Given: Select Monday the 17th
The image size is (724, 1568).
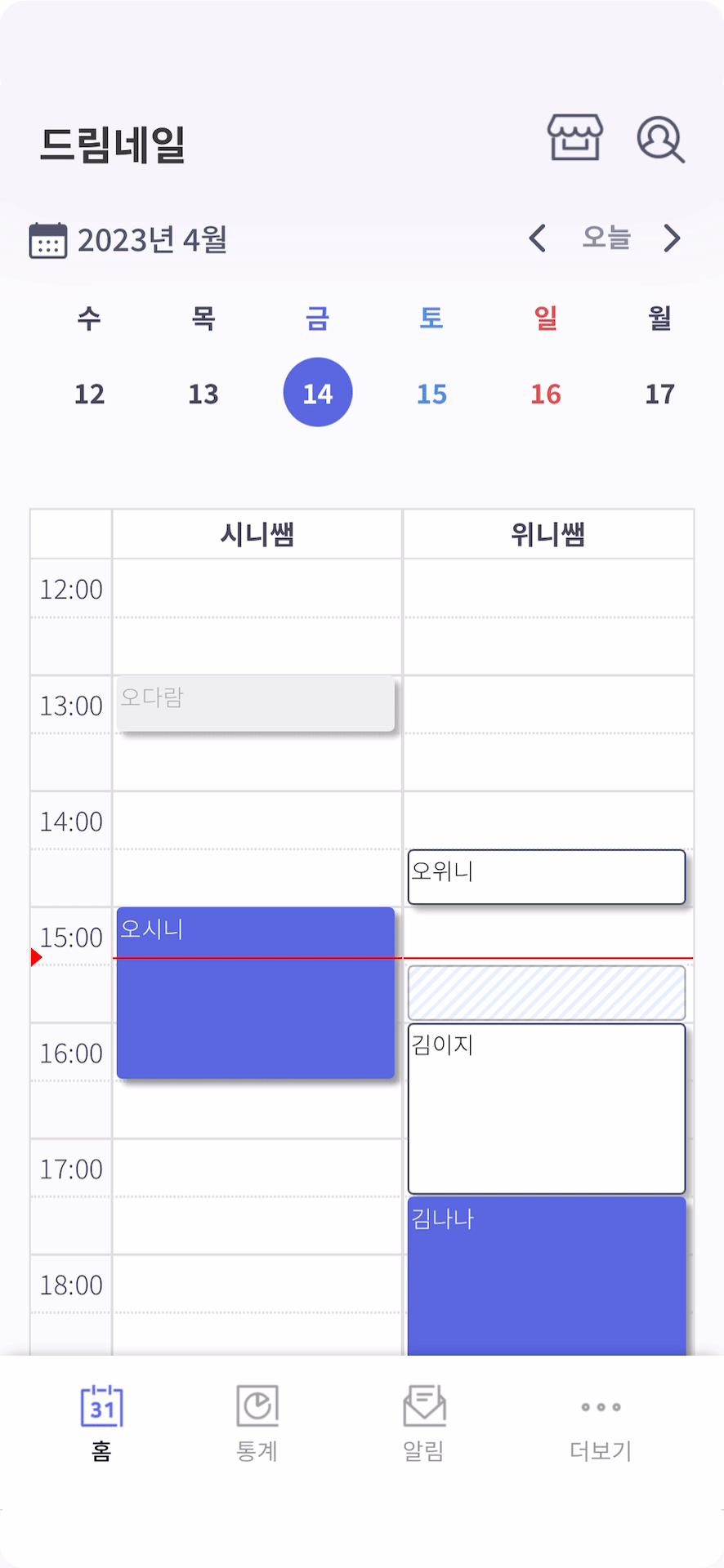Looking at the screenshot, I should 659,394.
